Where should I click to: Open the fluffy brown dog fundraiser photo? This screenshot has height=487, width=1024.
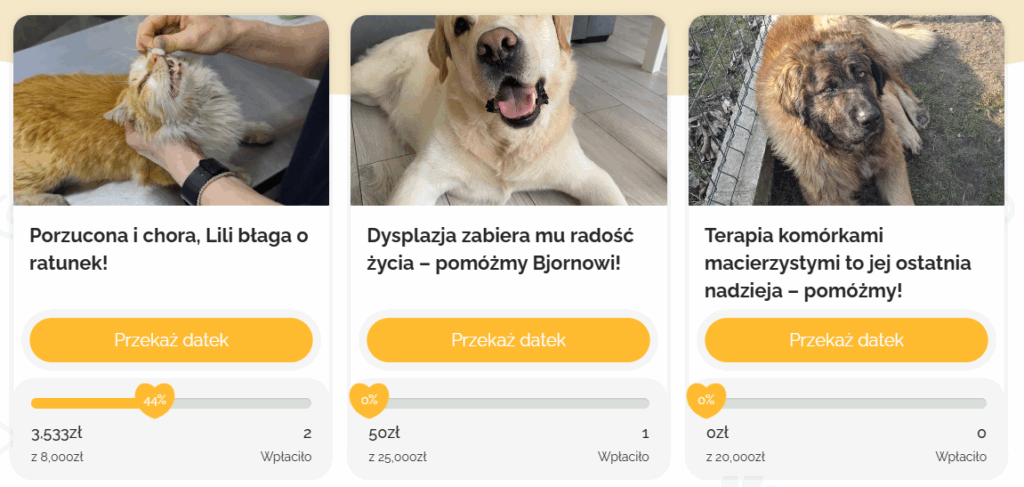click(846, 110)
